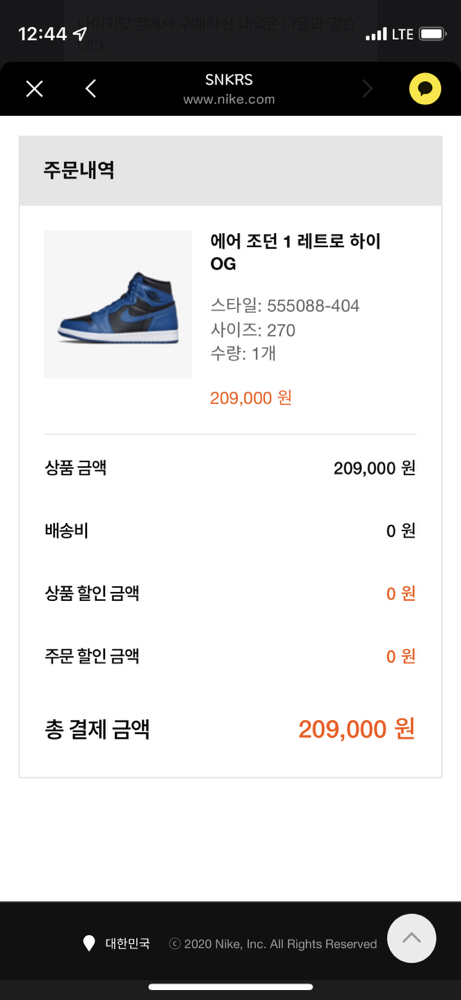
Task: Open the Air Jordan 1 shoe image
Action: coord(118,304)
